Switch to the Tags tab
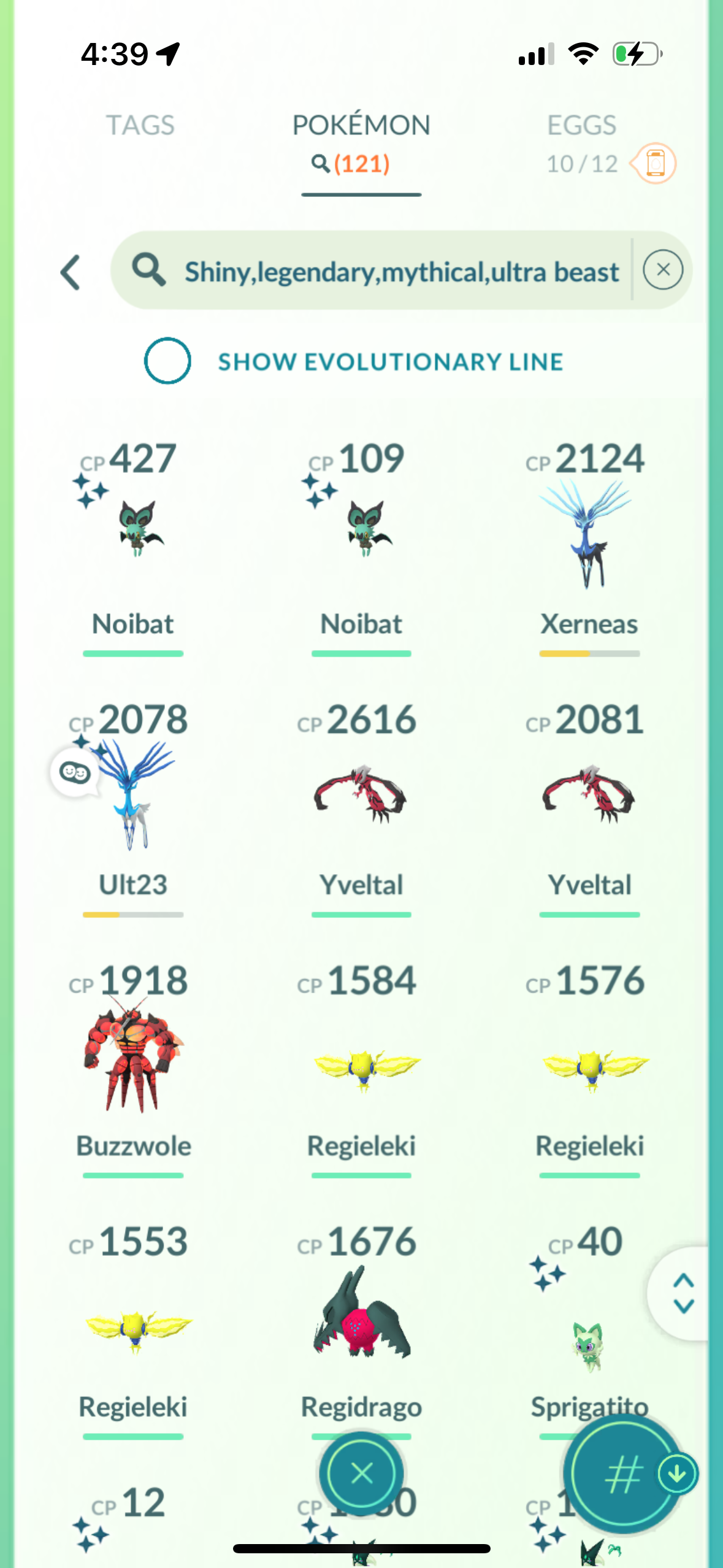Viewport: 723px width, 1568px height. (x=140, y=125)
